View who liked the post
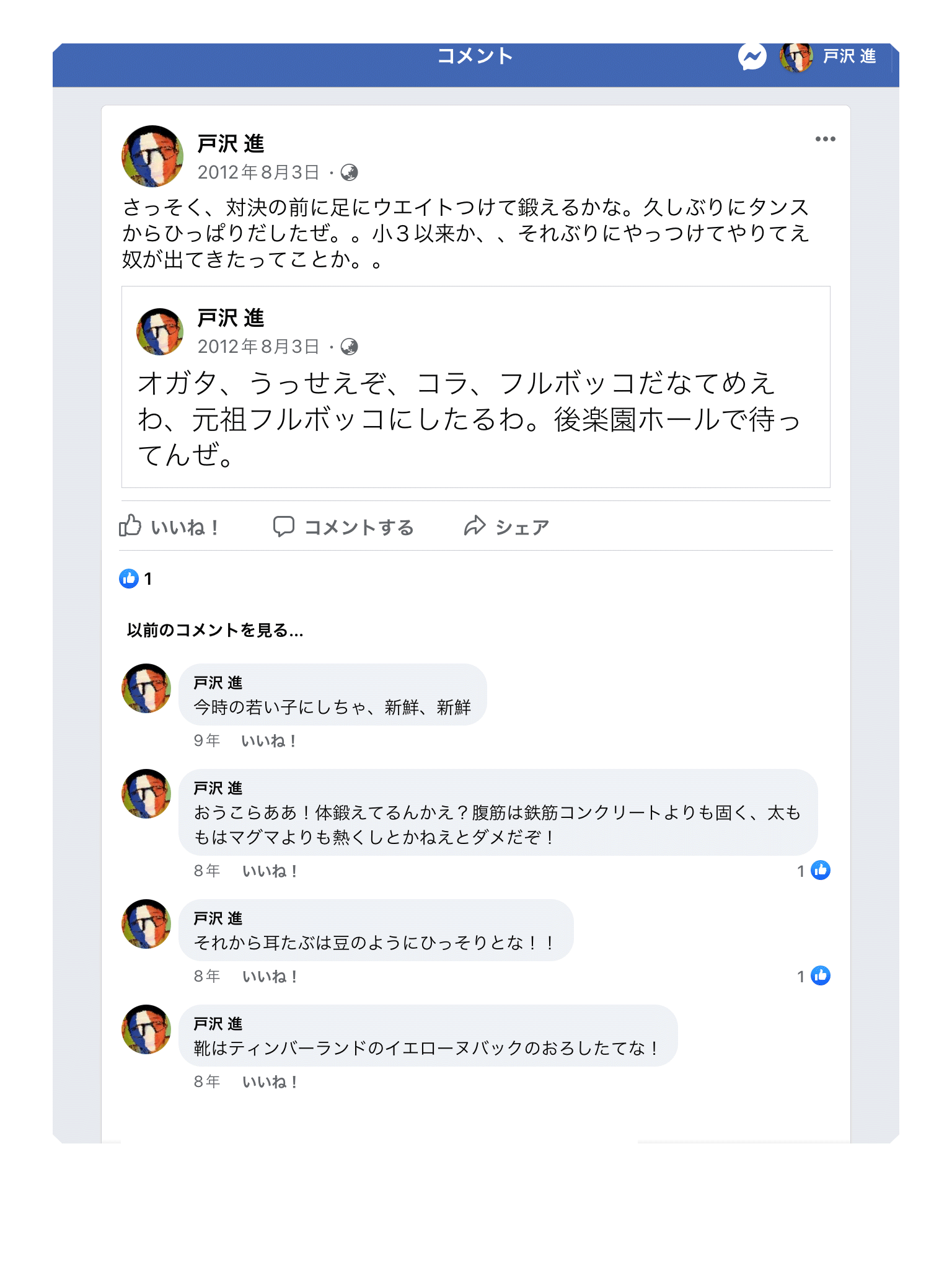The image size is (952, 1270). click(x=136, y=579)
